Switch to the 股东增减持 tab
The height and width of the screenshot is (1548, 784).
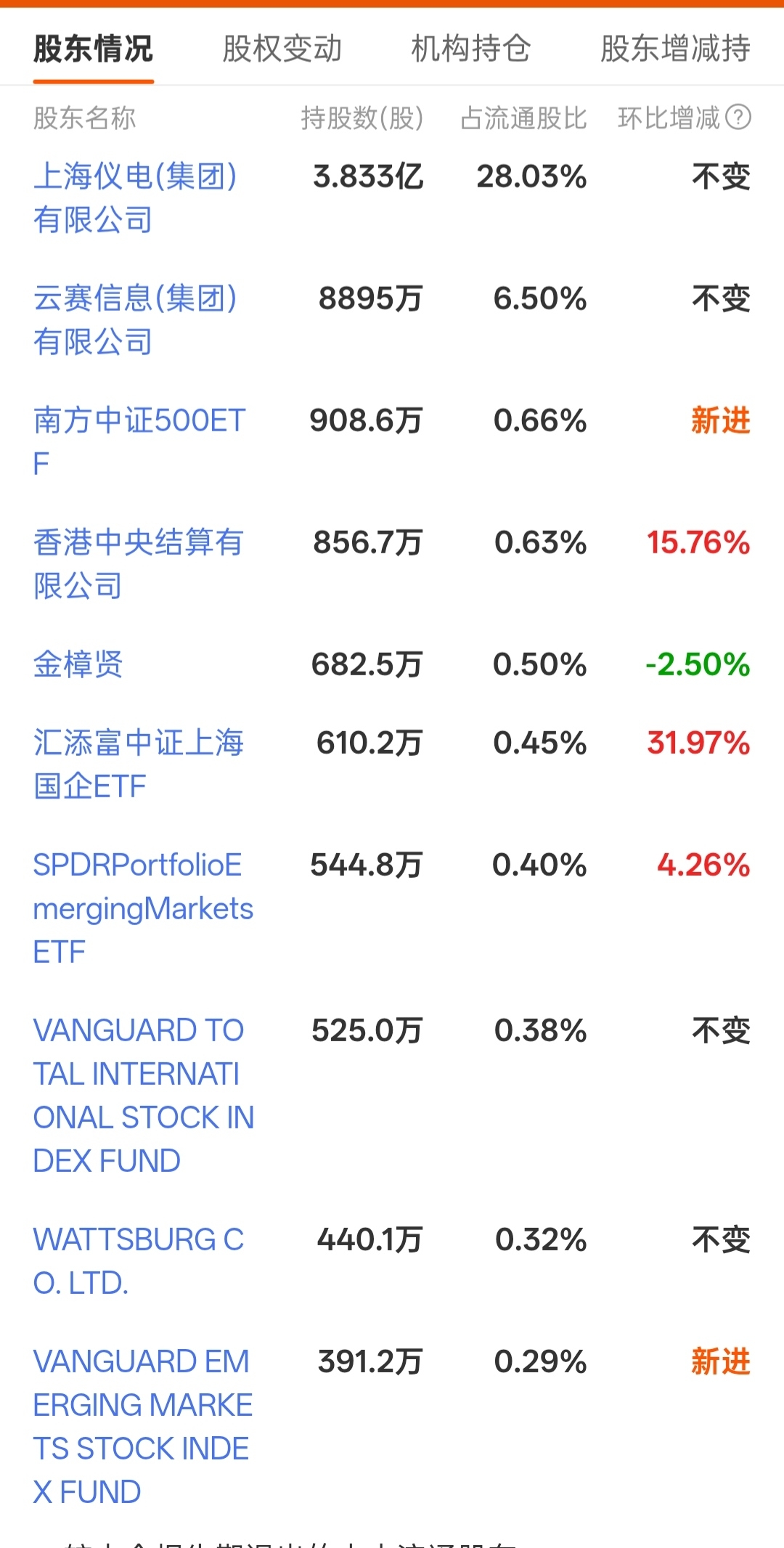675,49
